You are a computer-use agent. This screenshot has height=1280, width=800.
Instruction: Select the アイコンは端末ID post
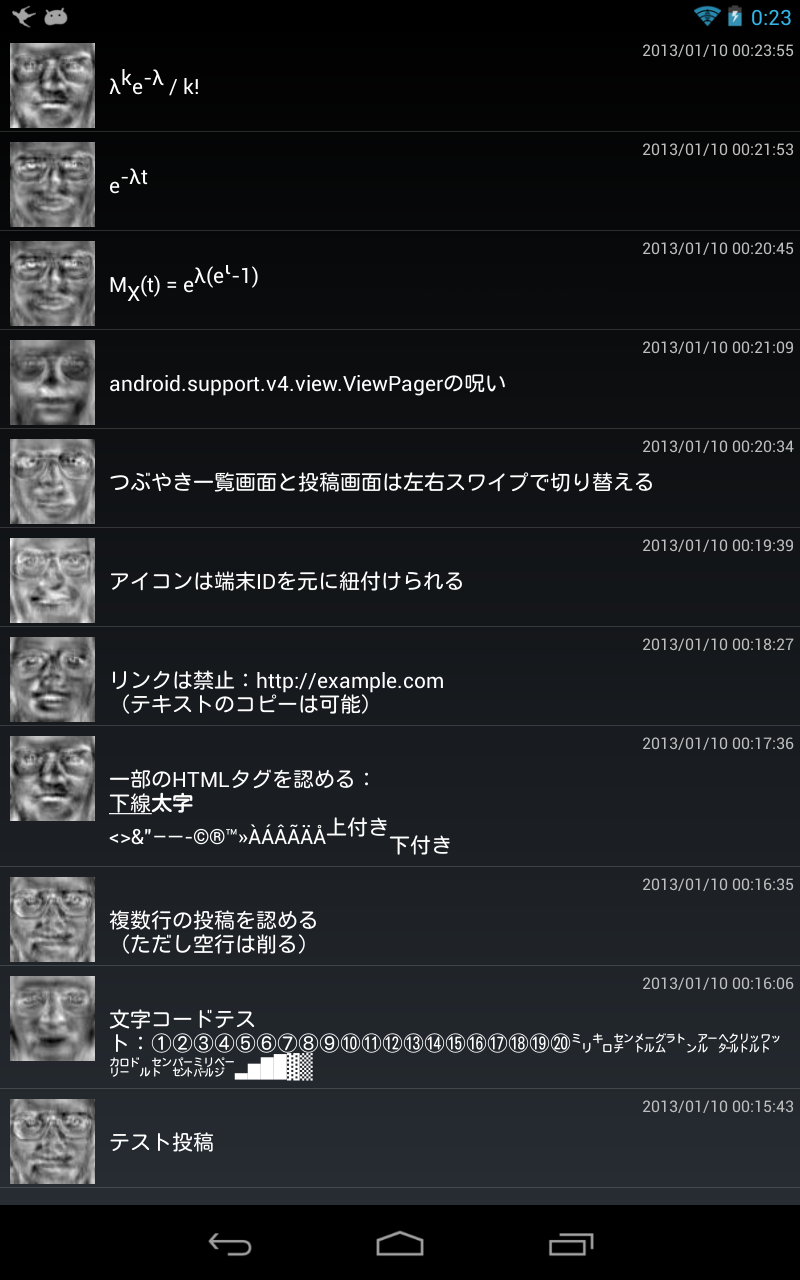(x=400, y=578)
